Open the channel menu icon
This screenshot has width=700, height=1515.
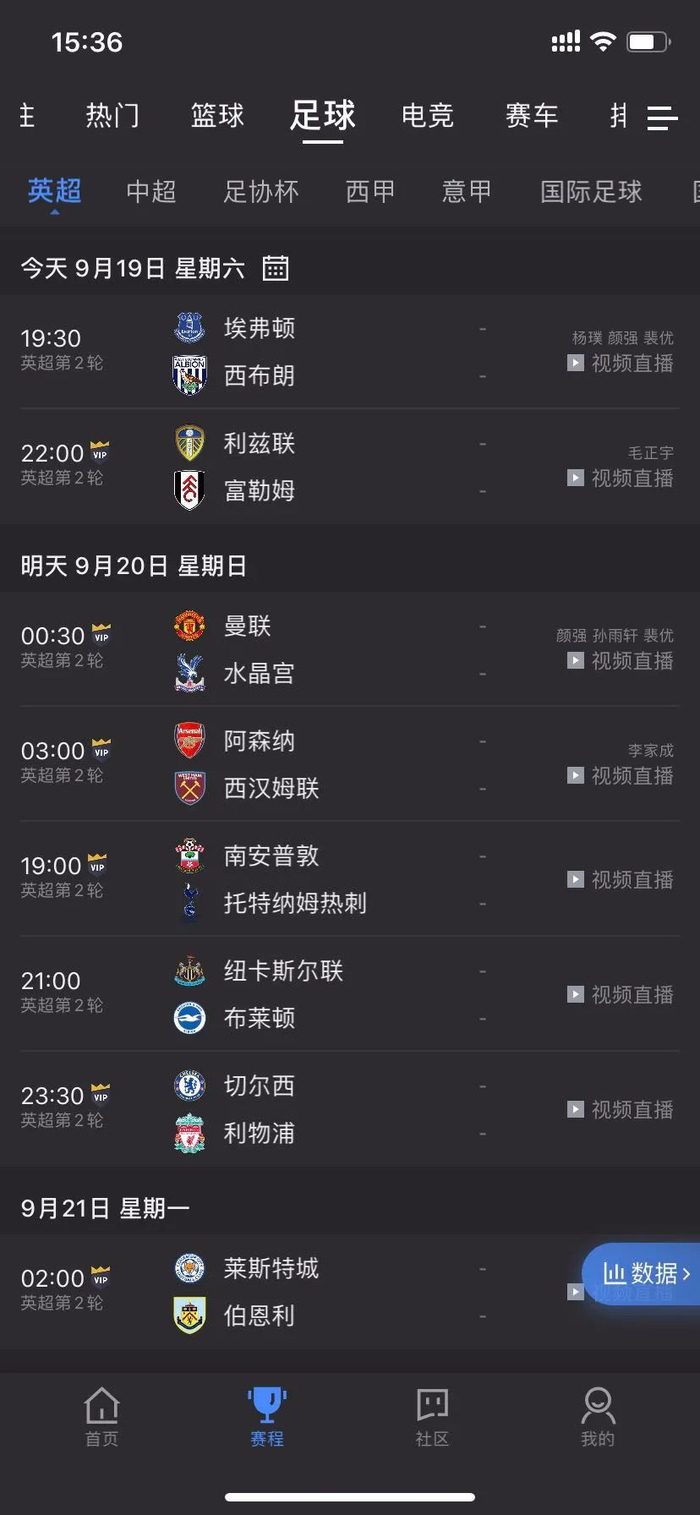click(662, 118)
